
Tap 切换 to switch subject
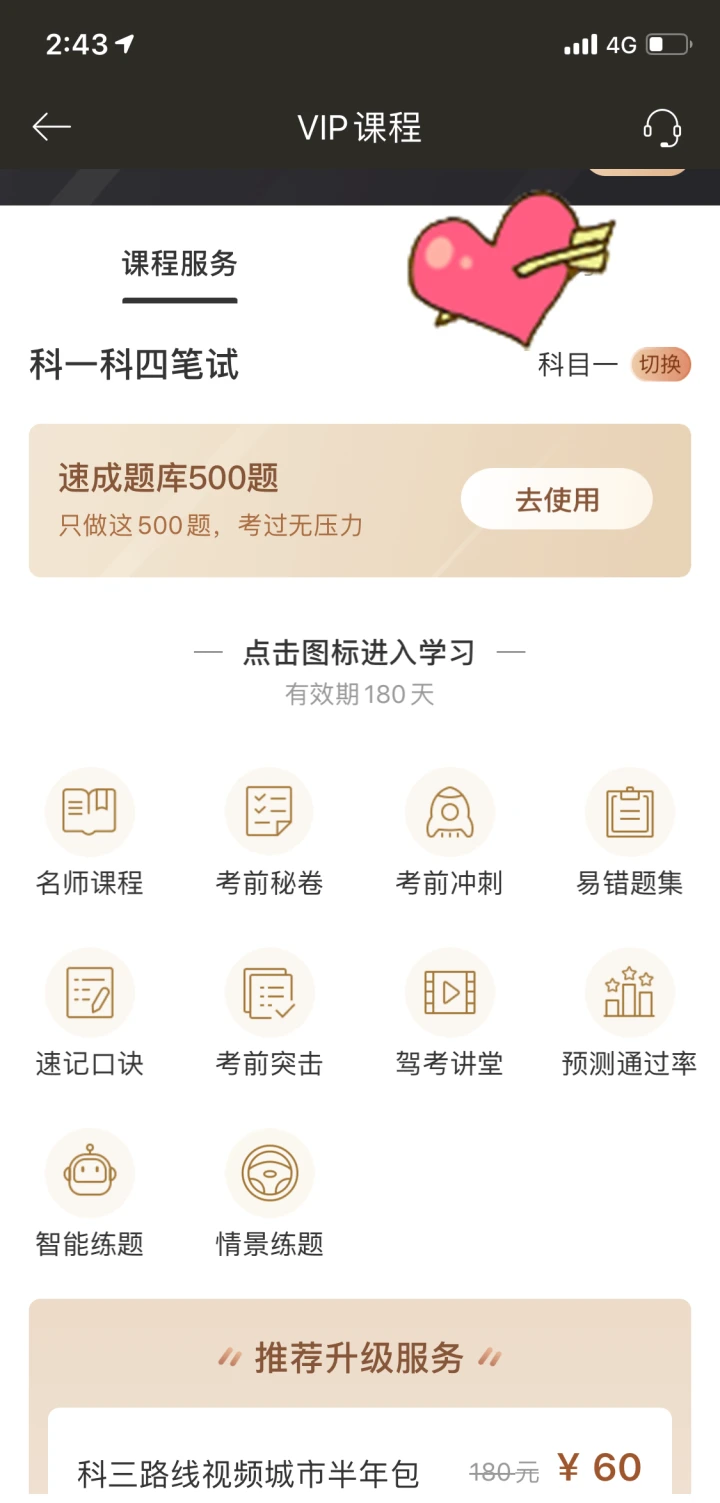pos(661,365)
